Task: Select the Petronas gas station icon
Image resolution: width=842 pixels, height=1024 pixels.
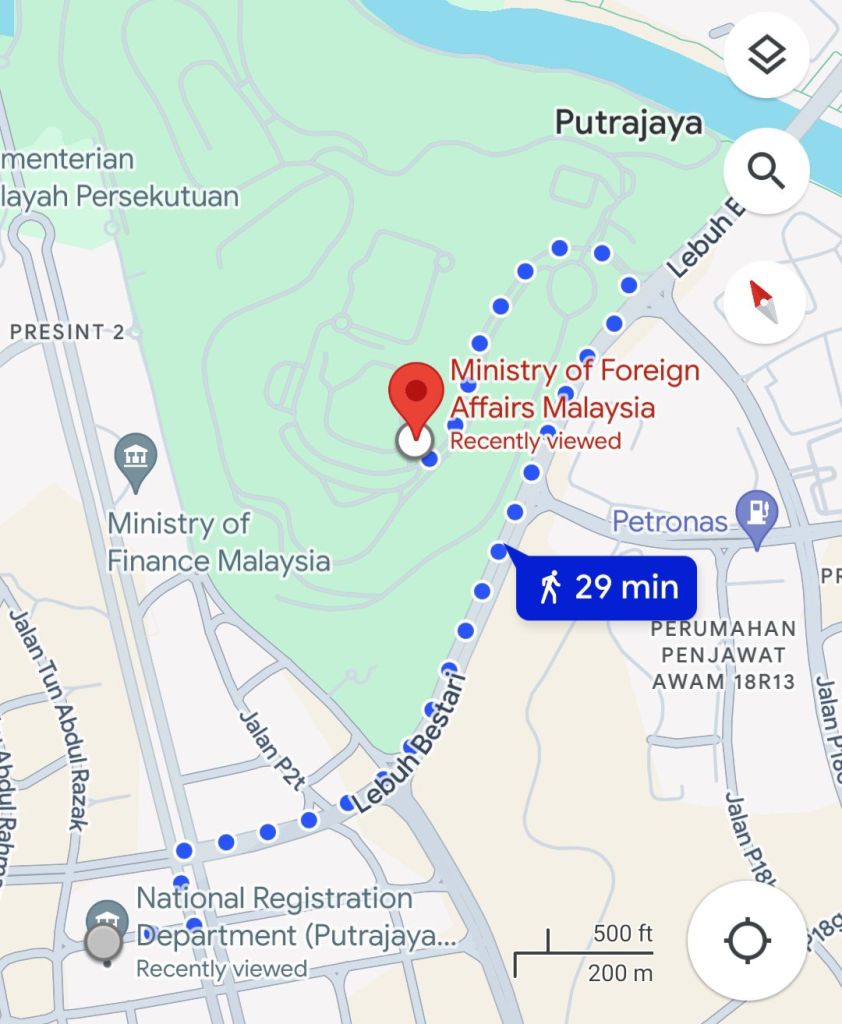Action: click(756, 512)
